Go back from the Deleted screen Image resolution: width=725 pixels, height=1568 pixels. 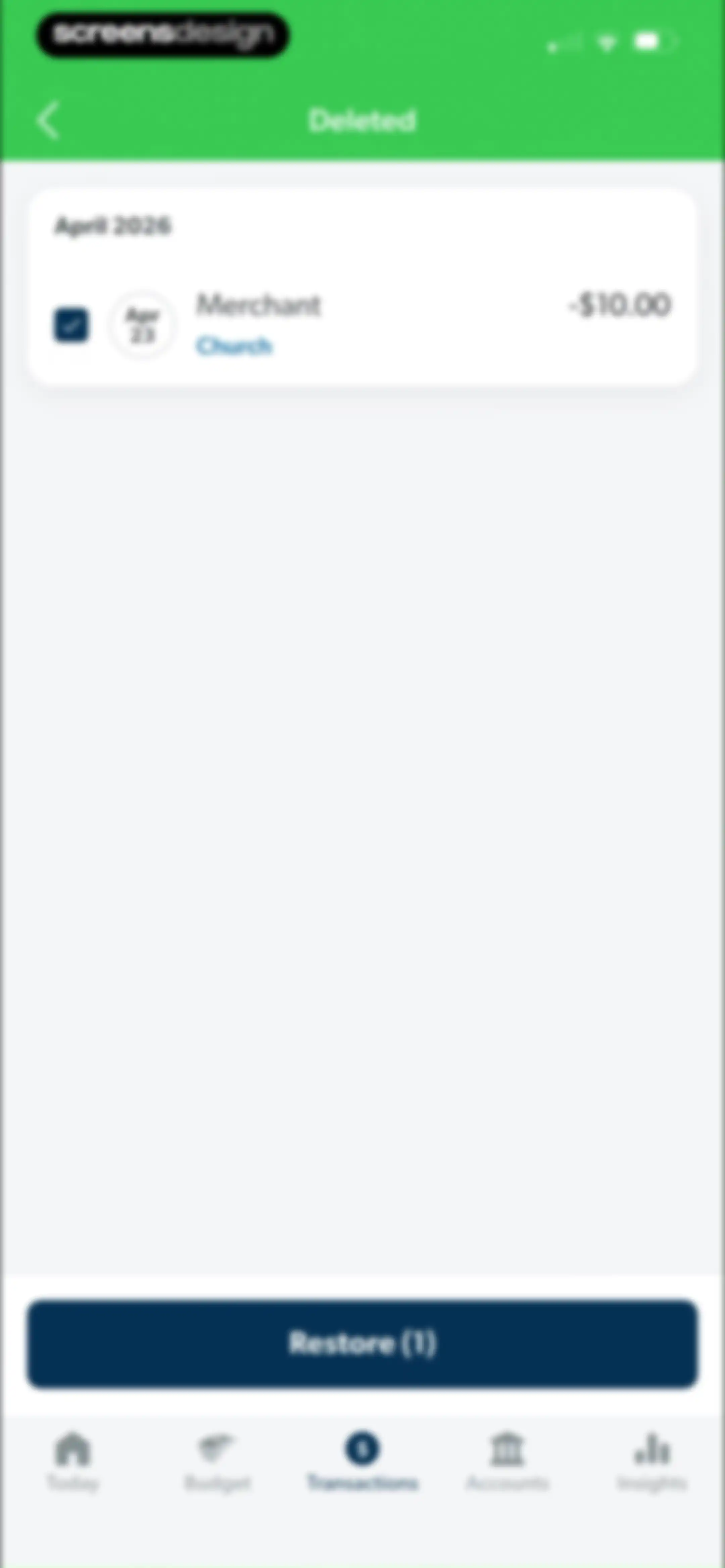pyautogui.click(x=48, y=120)
